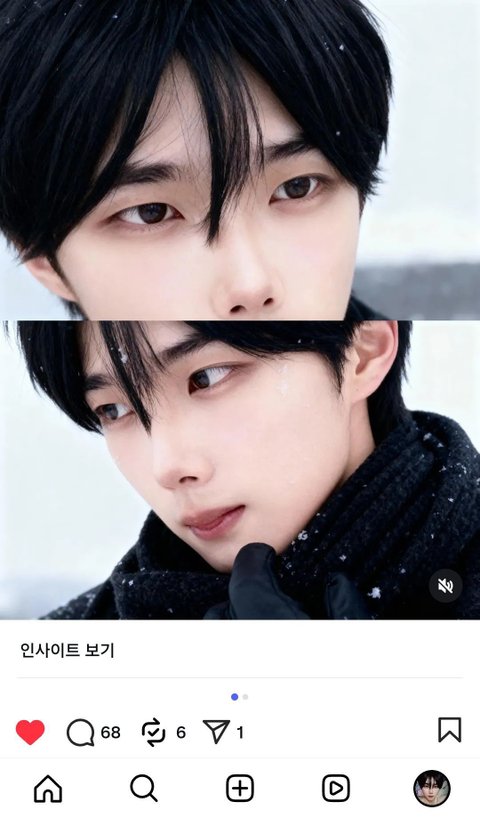This screenshot has width=480, height=818.
Task: Unlike the post with the heart
Action: 30,732
